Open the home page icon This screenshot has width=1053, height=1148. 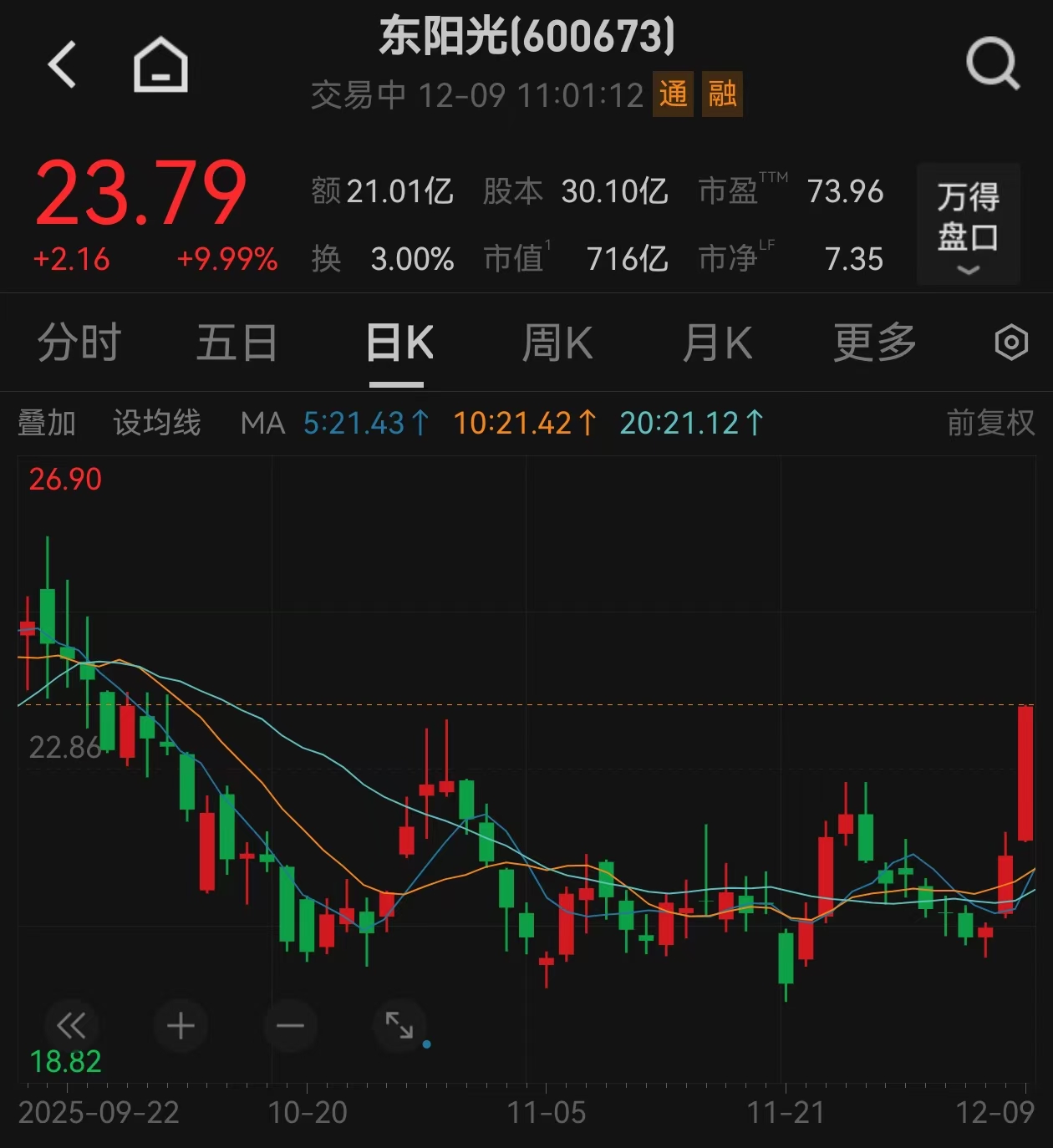tap(160, 64)
